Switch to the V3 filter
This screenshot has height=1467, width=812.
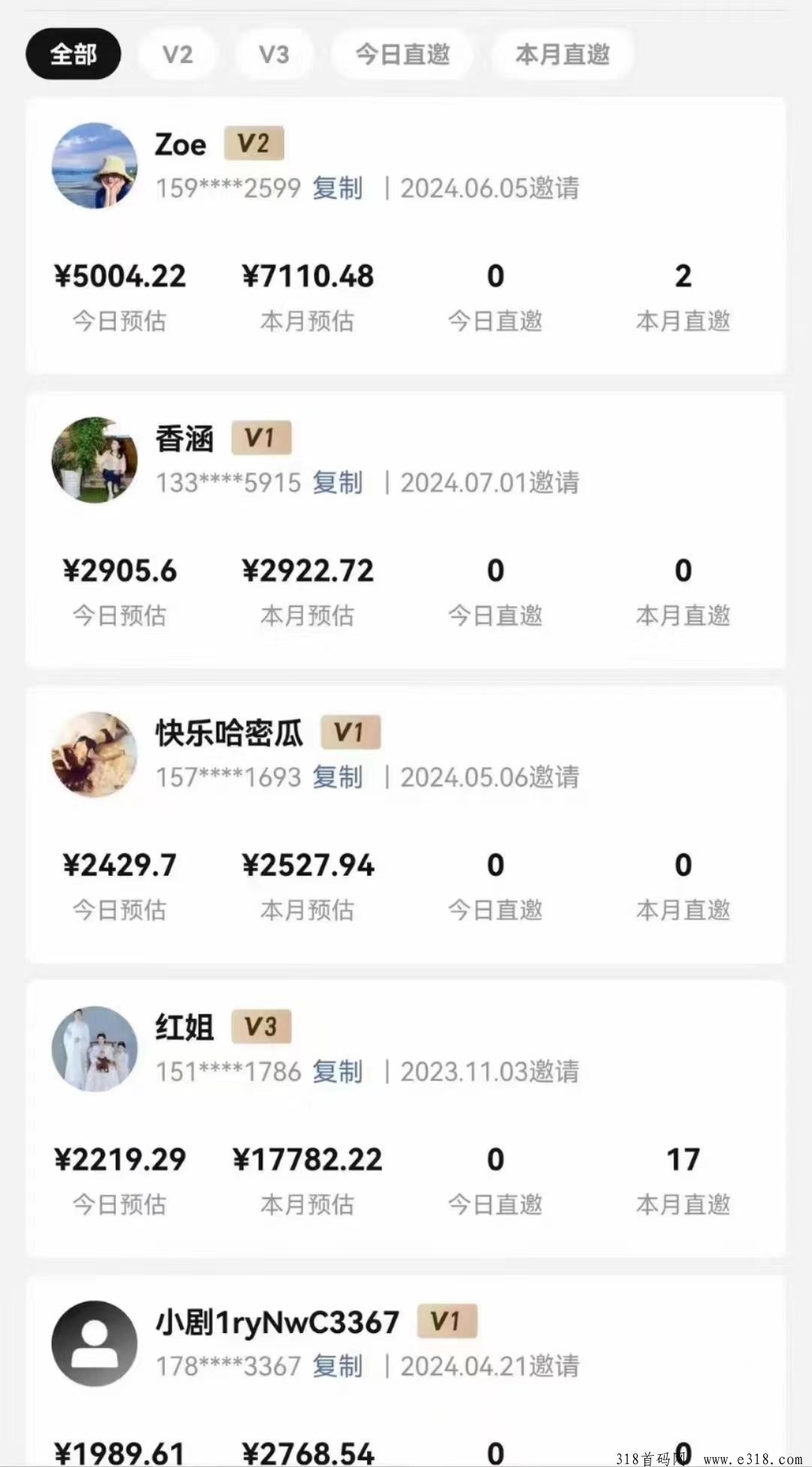274,54
